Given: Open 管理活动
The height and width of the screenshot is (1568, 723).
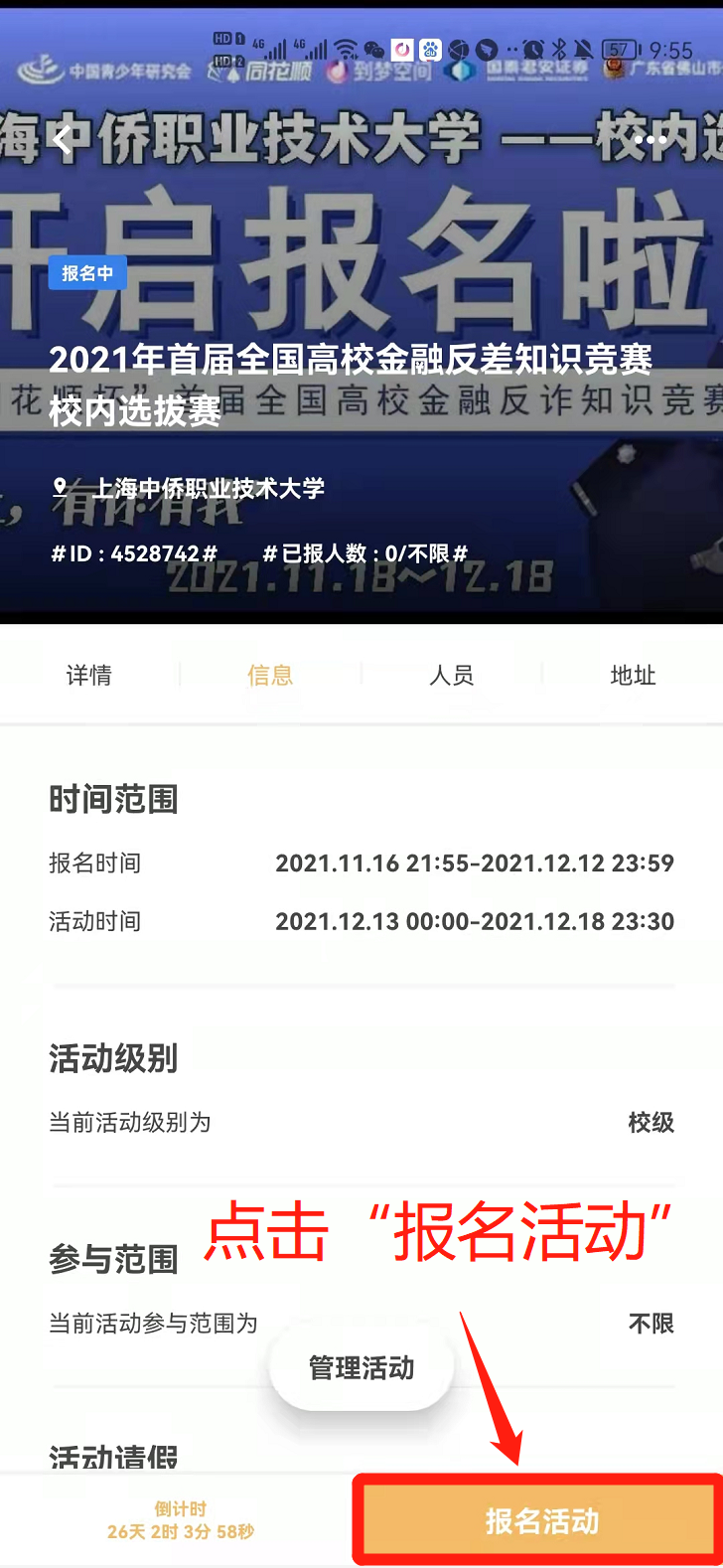Looking at the screenshot, I should click(361, 1365).
